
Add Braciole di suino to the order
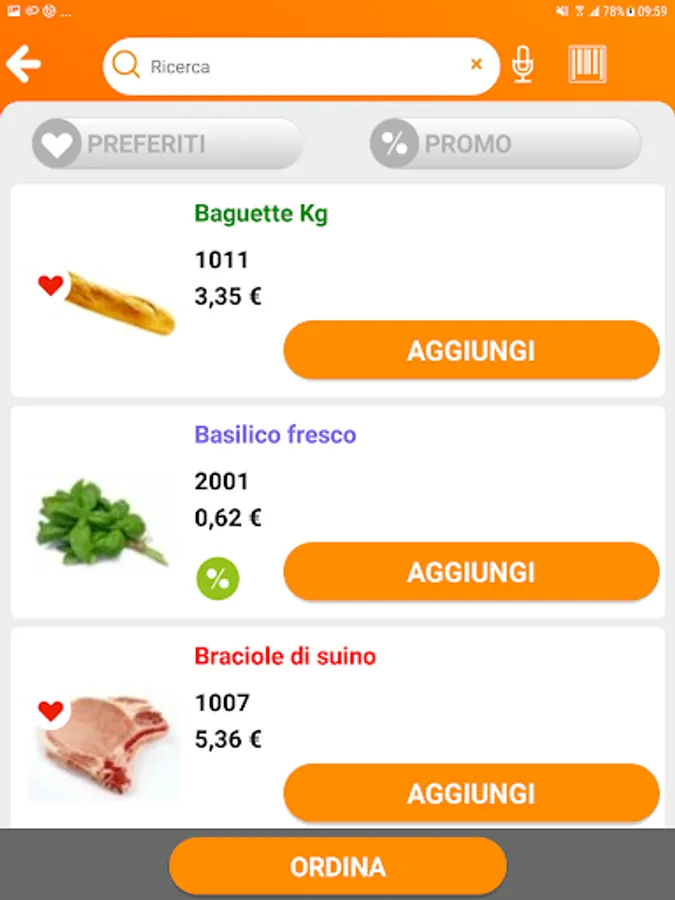471,794
